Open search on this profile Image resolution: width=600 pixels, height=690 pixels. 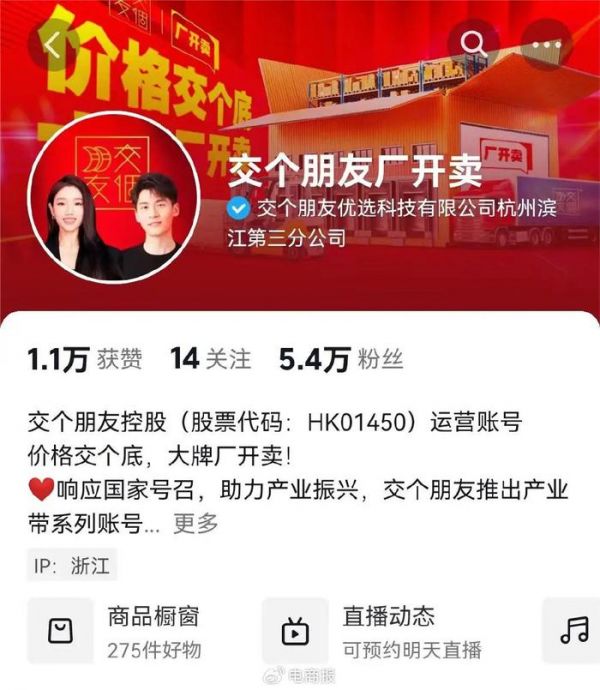[473, 43]
